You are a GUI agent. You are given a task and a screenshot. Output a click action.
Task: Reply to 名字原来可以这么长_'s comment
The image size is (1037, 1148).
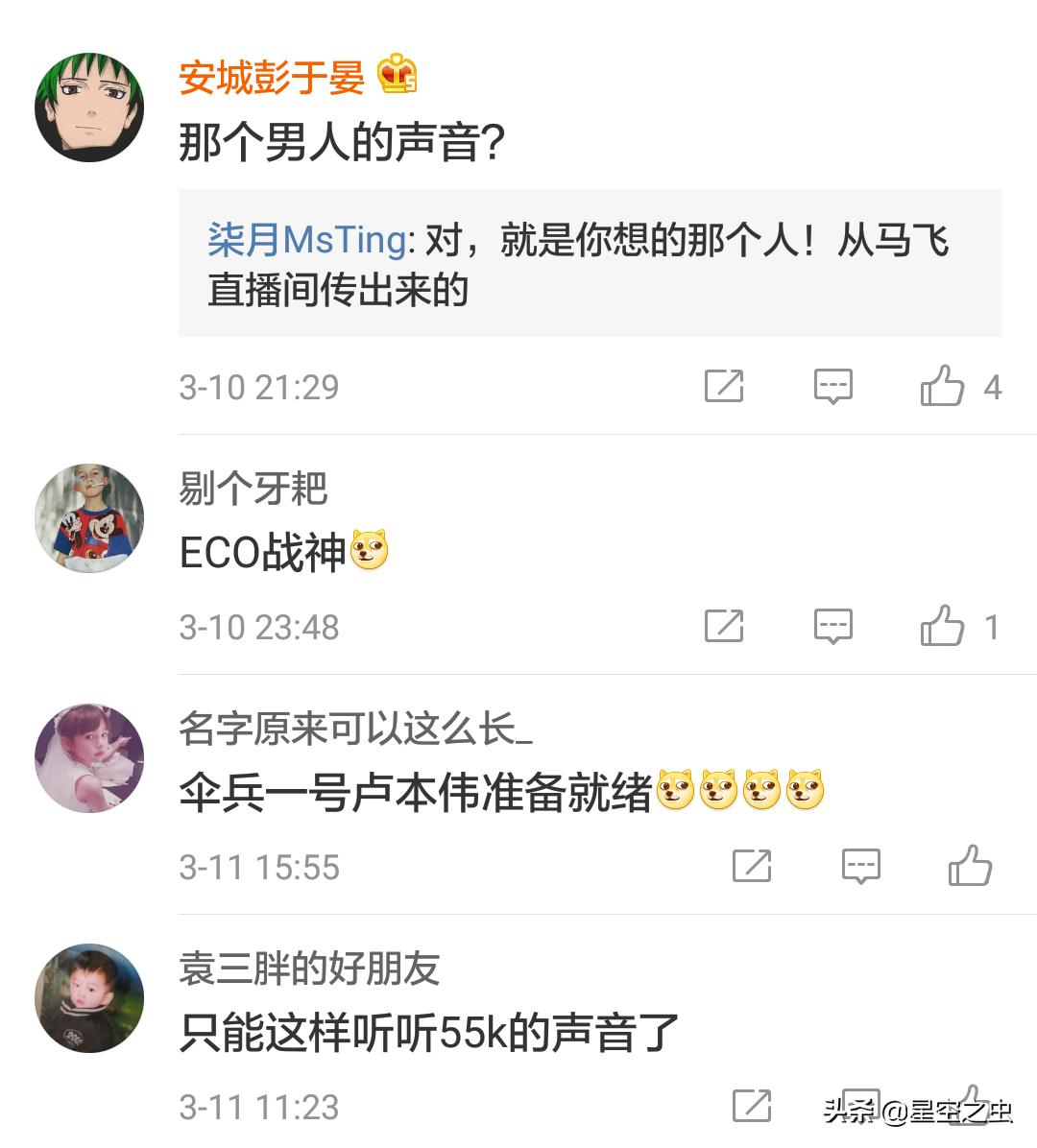point(860,867)
